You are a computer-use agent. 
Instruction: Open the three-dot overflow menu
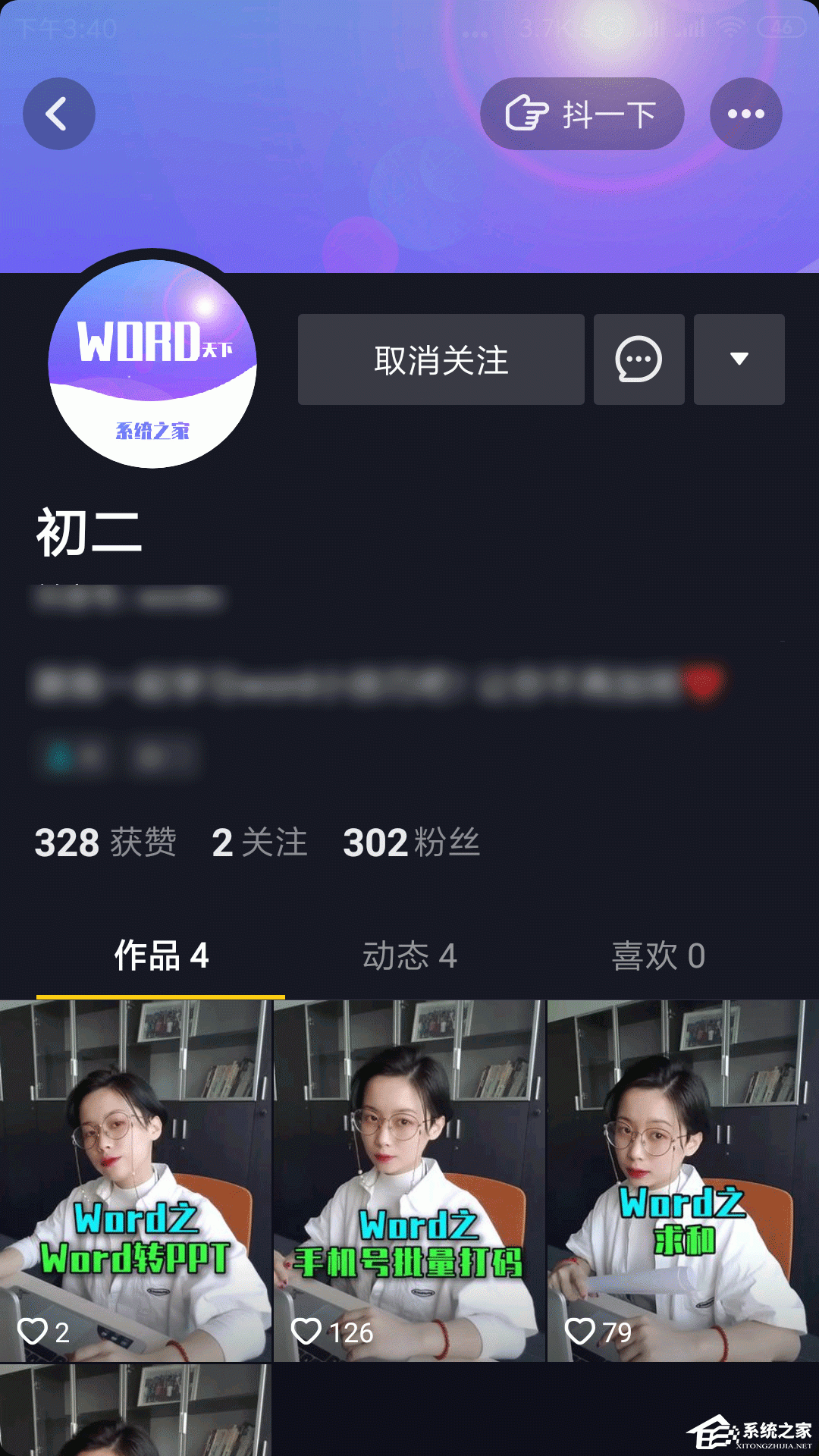pos(745,114)
